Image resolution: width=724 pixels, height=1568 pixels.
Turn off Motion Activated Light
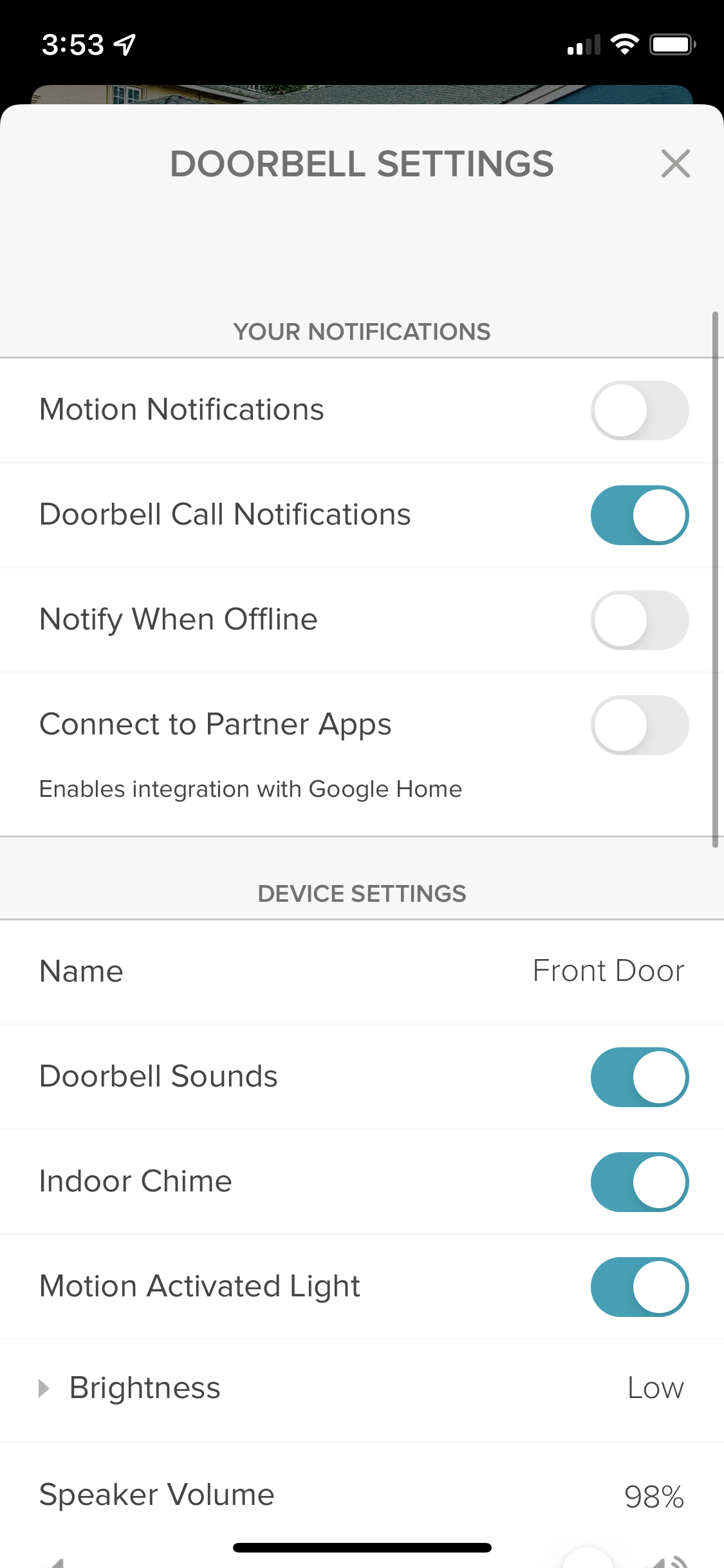[x=639, y=1287]
